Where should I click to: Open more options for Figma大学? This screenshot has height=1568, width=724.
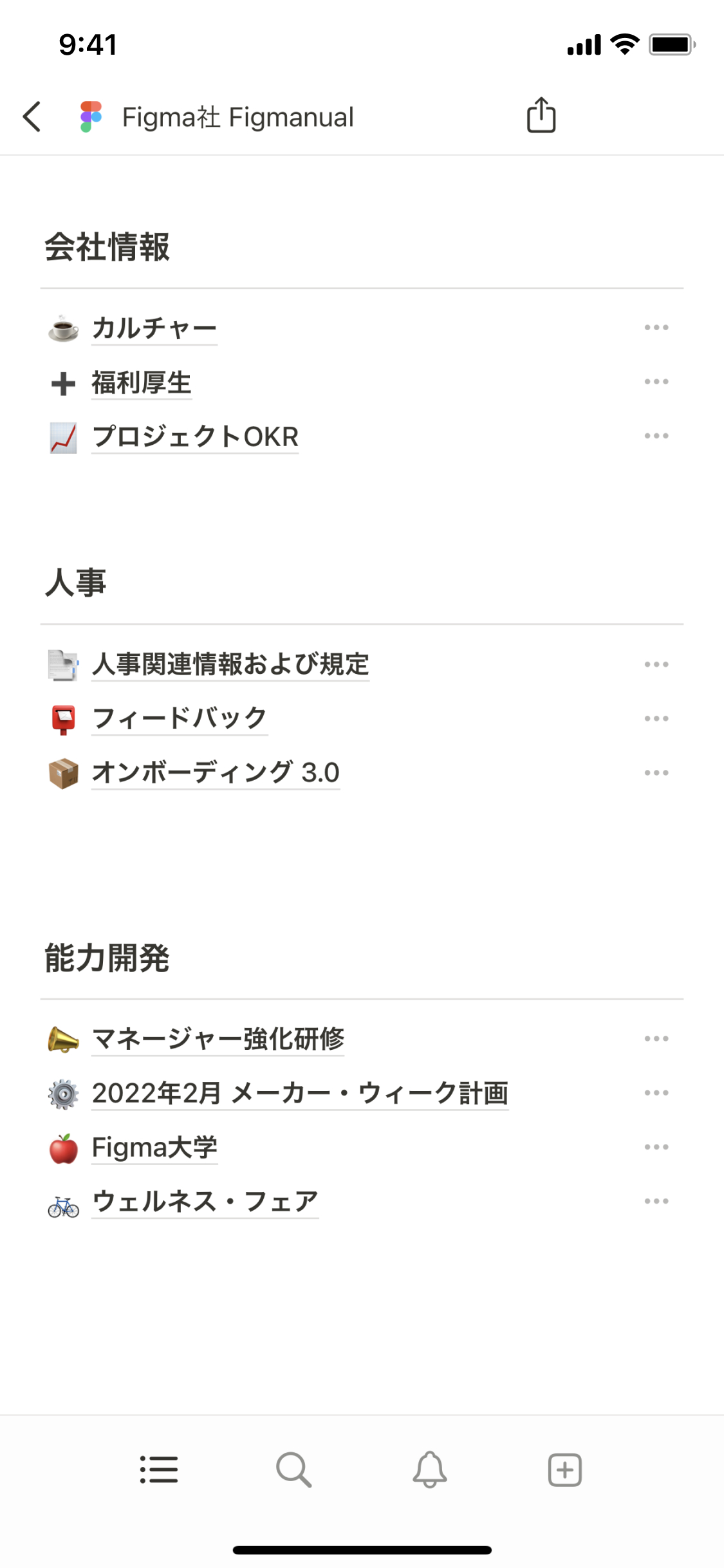click(656, 1147)
